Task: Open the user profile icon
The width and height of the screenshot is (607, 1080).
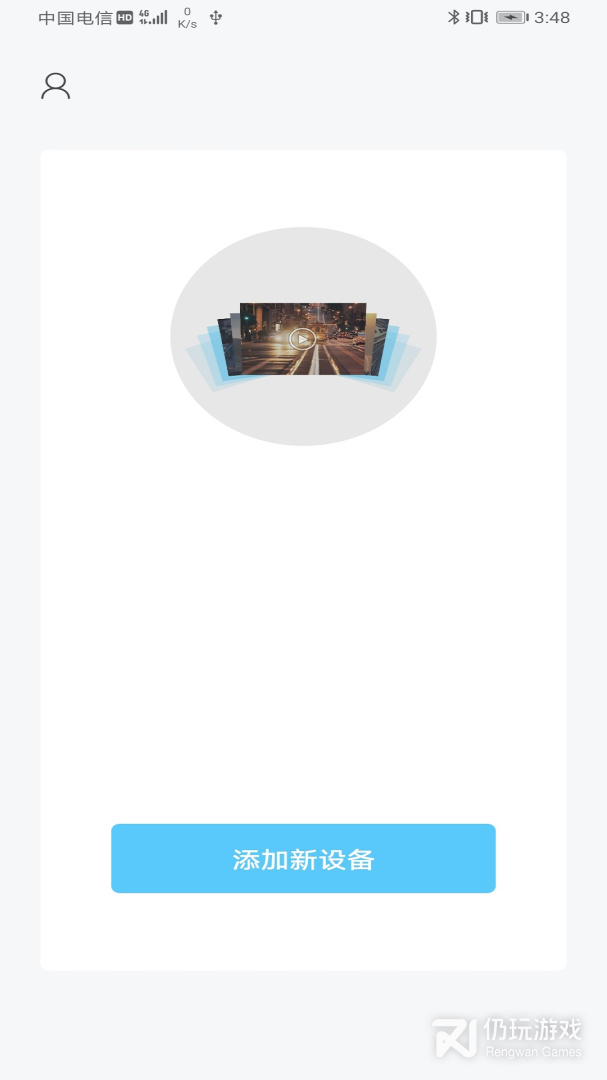Action: coord(55,86)
